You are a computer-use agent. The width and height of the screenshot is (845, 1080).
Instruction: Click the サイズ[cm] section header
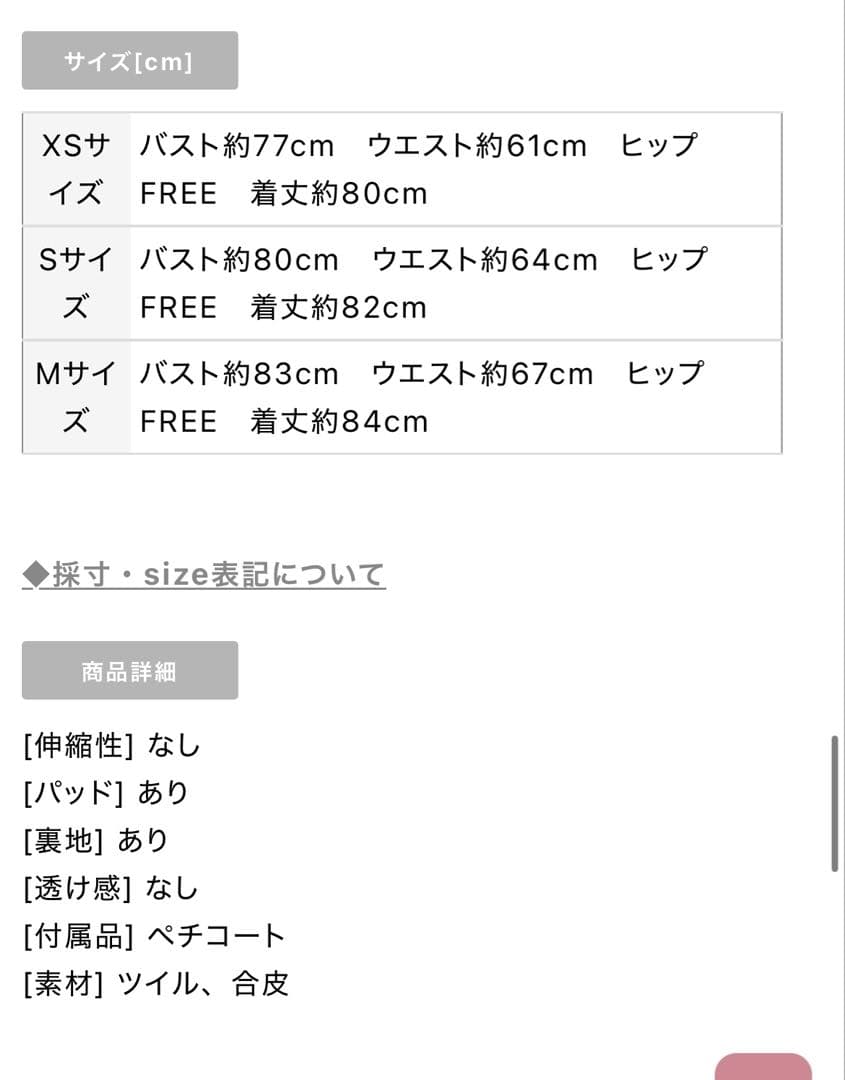pyautogui.click(x=129, y=60)
